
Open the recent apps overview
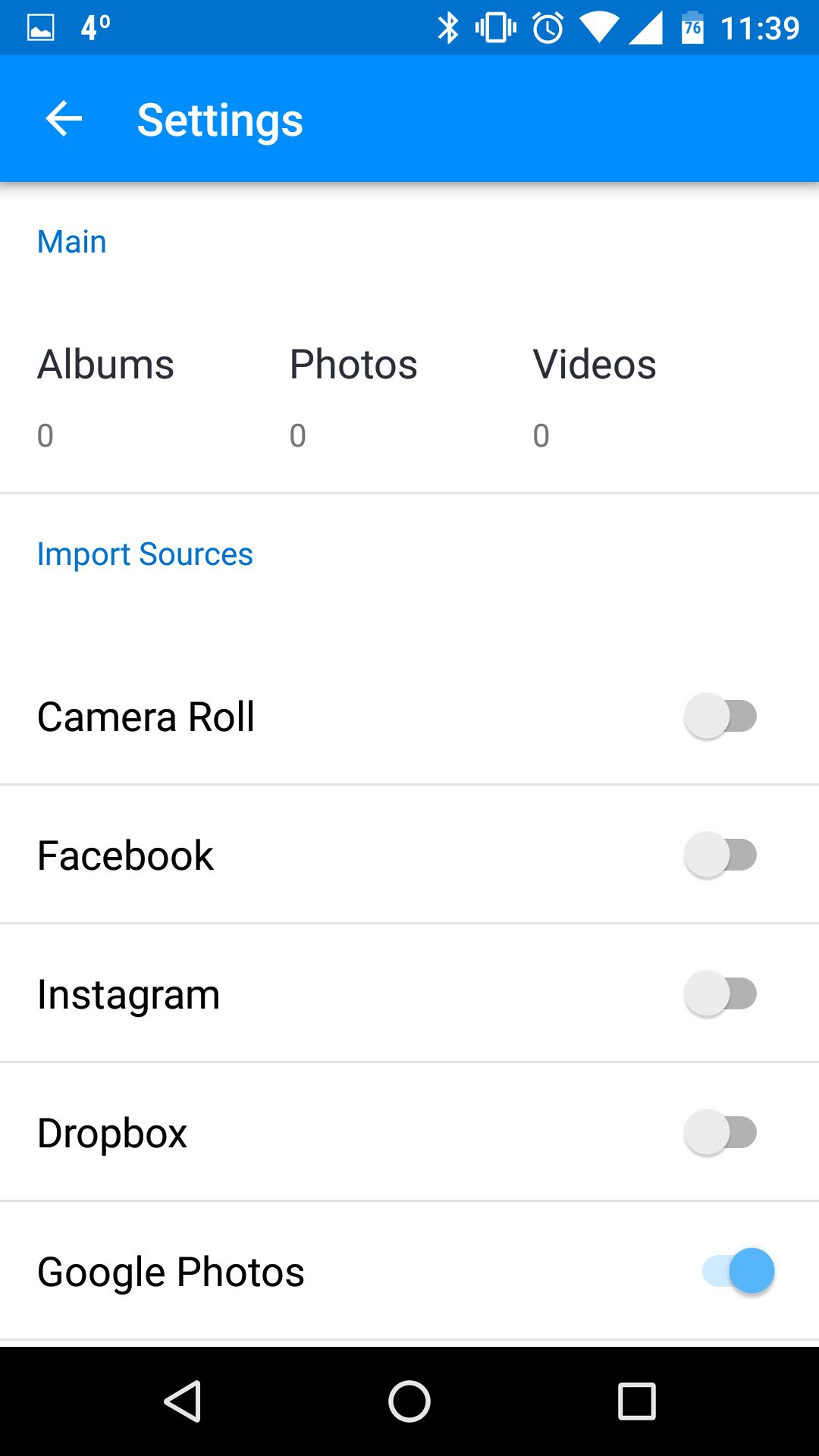(636, 1401)
